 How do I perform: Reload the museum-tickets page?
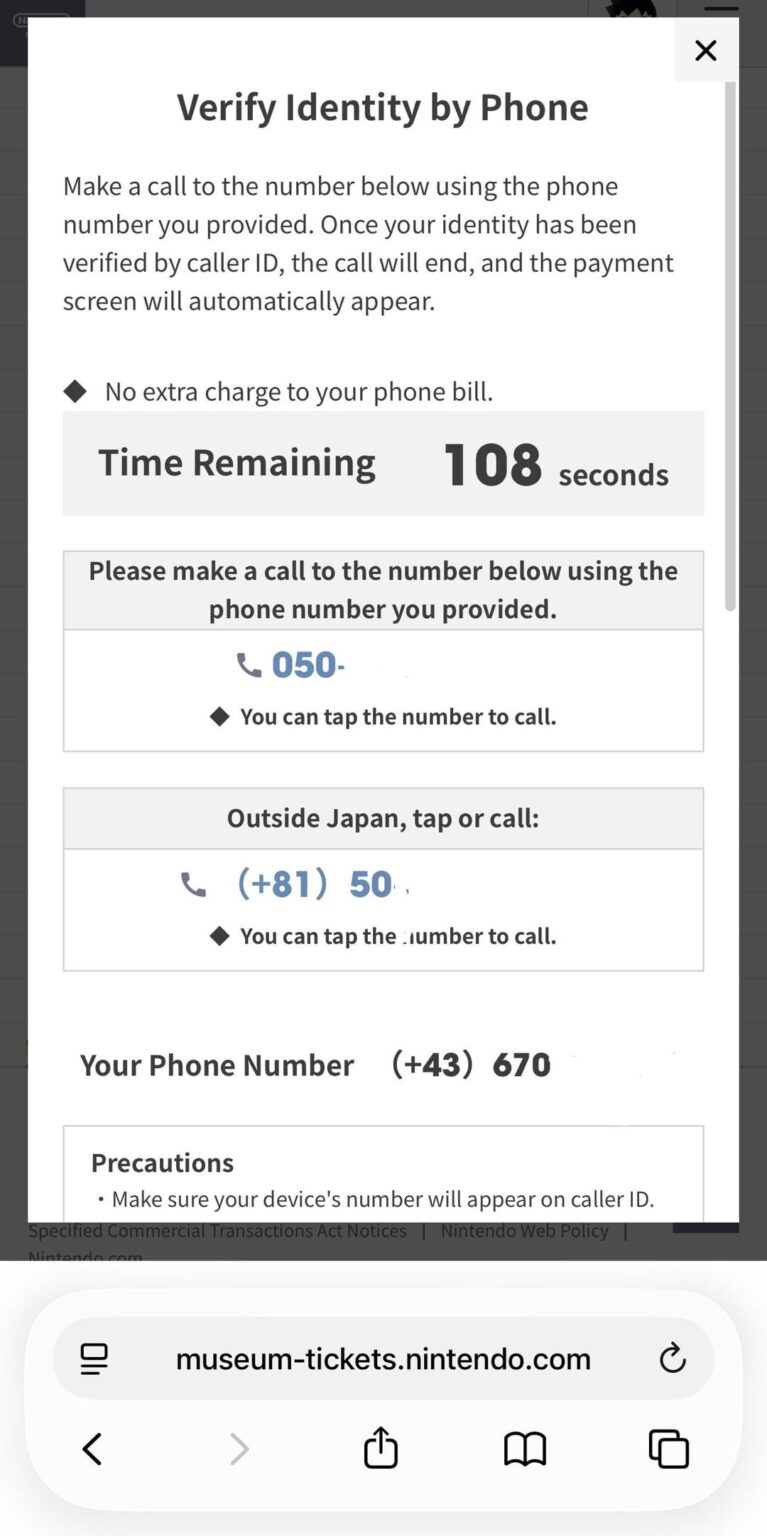click(x=671, y=1358)
